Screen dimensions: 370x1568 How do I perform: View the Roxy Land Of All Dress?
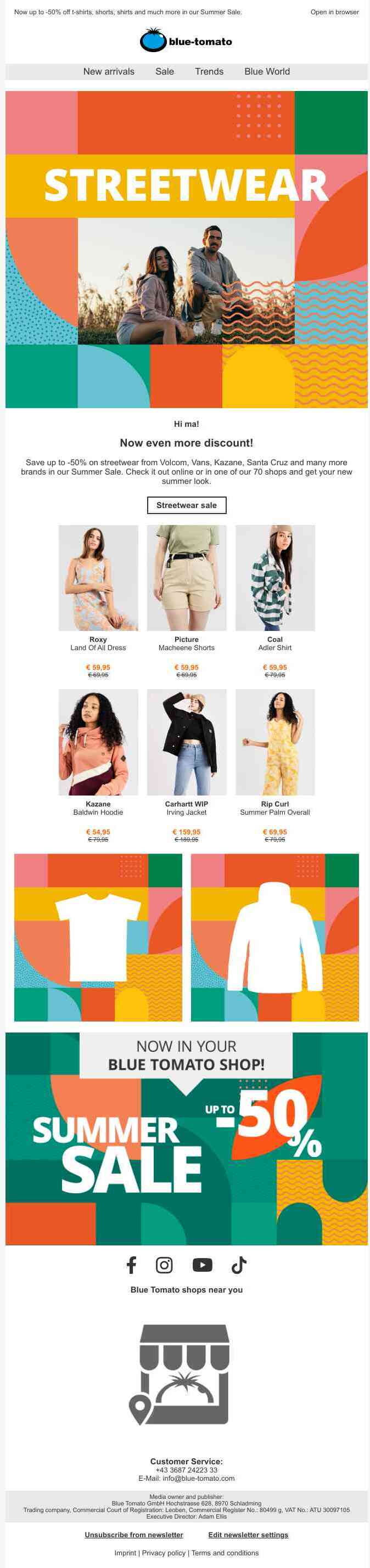point(98,578)
